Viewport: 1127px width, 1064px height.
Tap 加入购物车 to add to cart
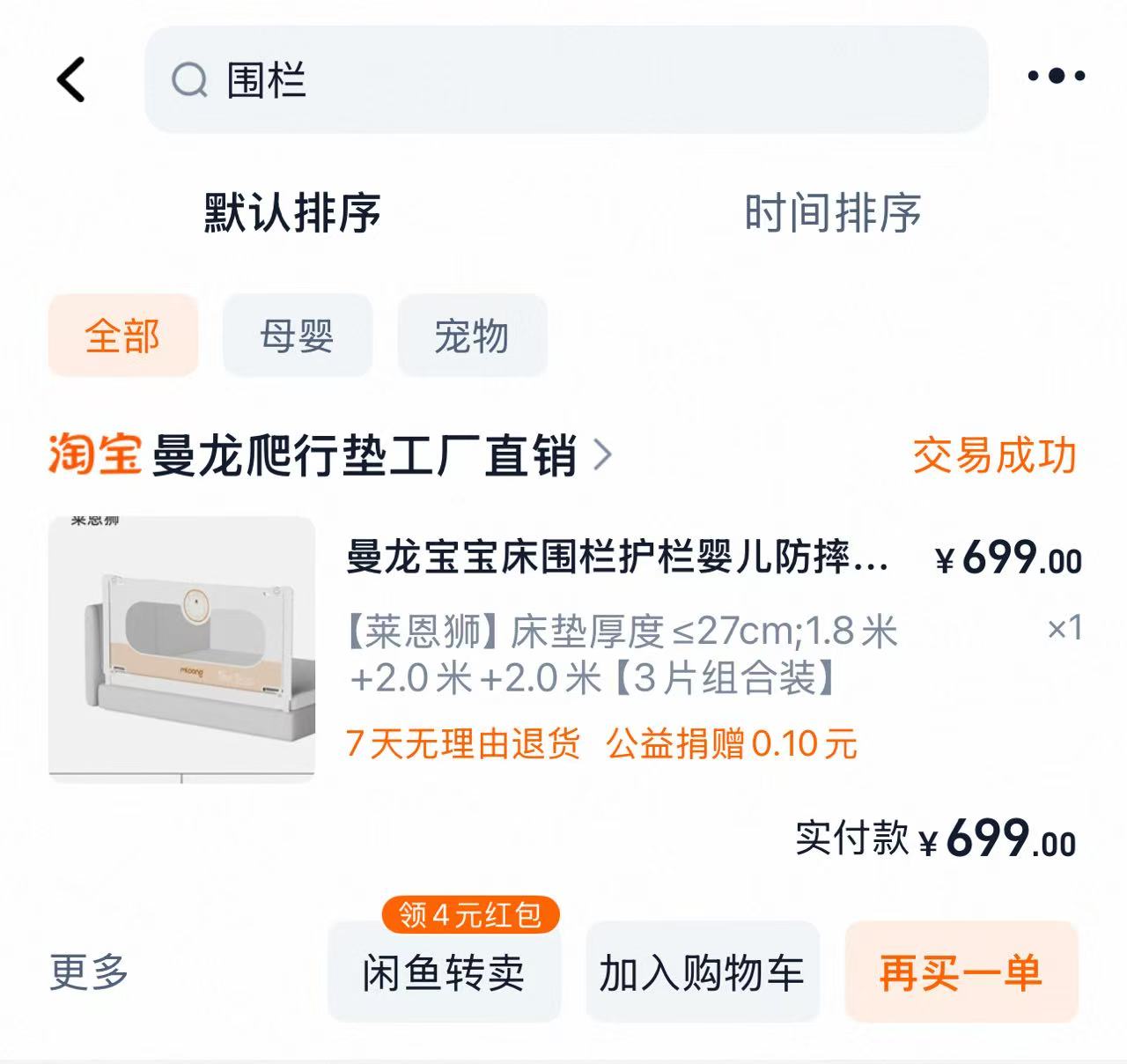coord(702,972)
